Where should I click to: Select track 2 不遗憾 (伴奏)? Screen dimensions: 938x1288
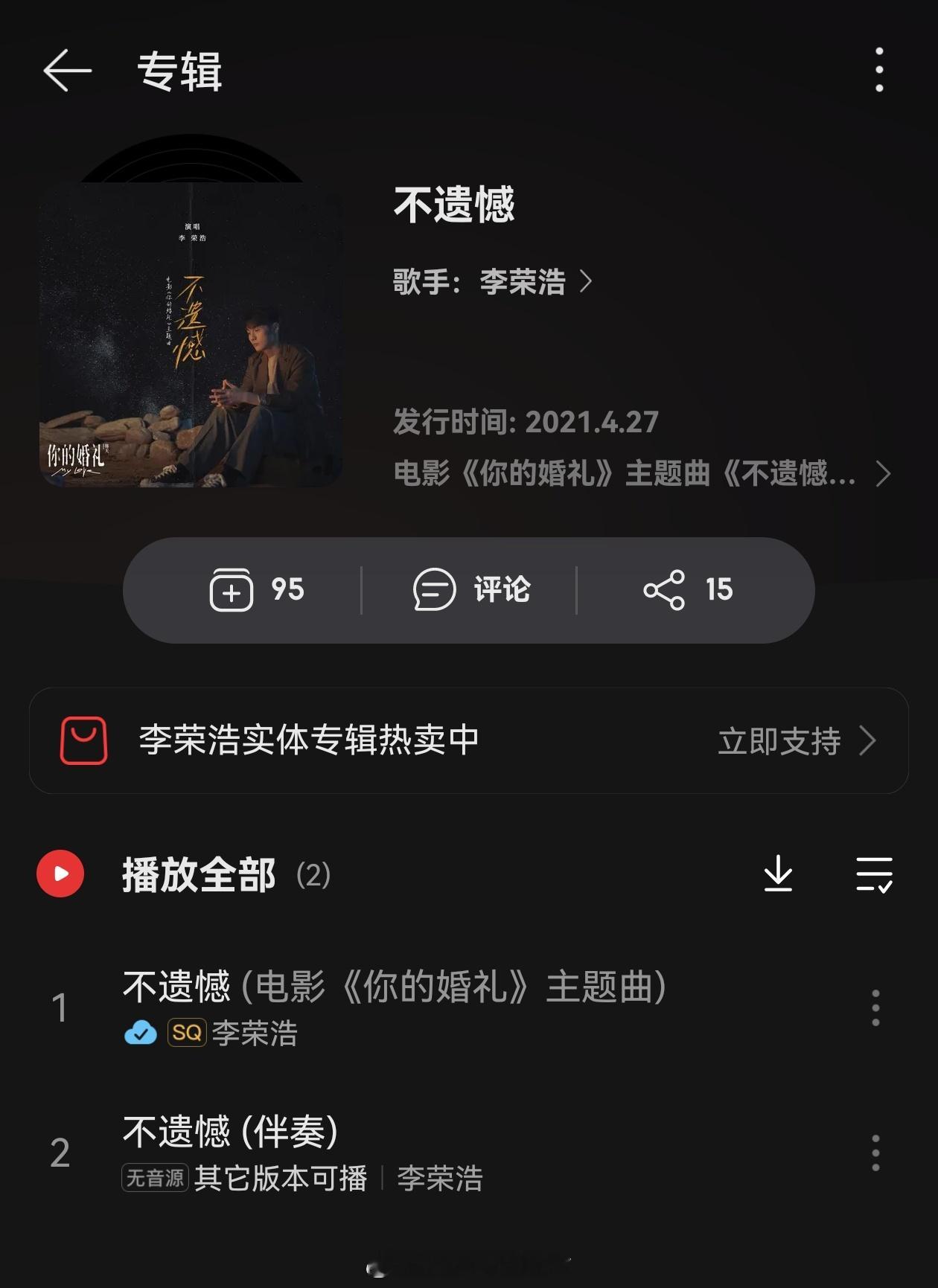click(298, 1152)
